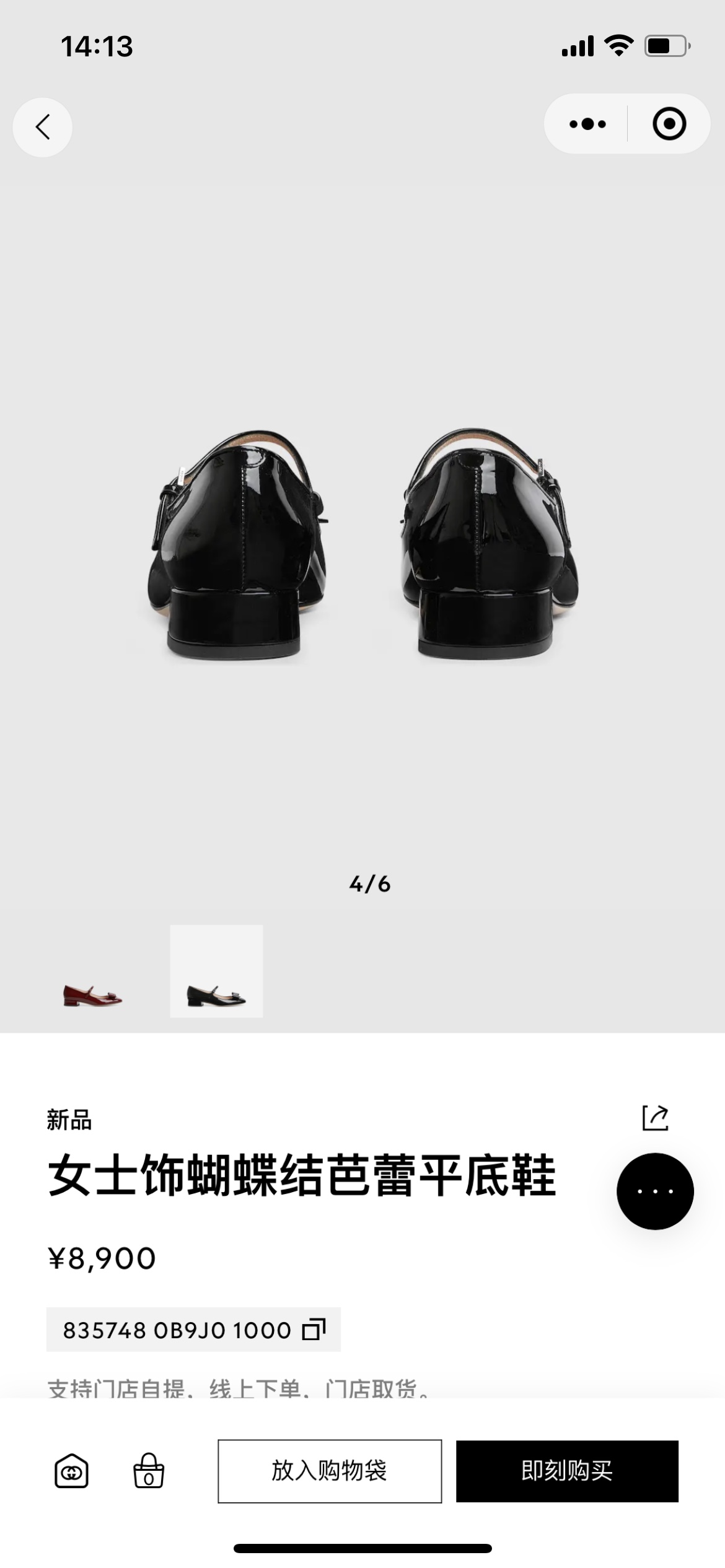
Task: Copy product code 835748 0B9J0 1000
Action: click(x=314, y=1330)
